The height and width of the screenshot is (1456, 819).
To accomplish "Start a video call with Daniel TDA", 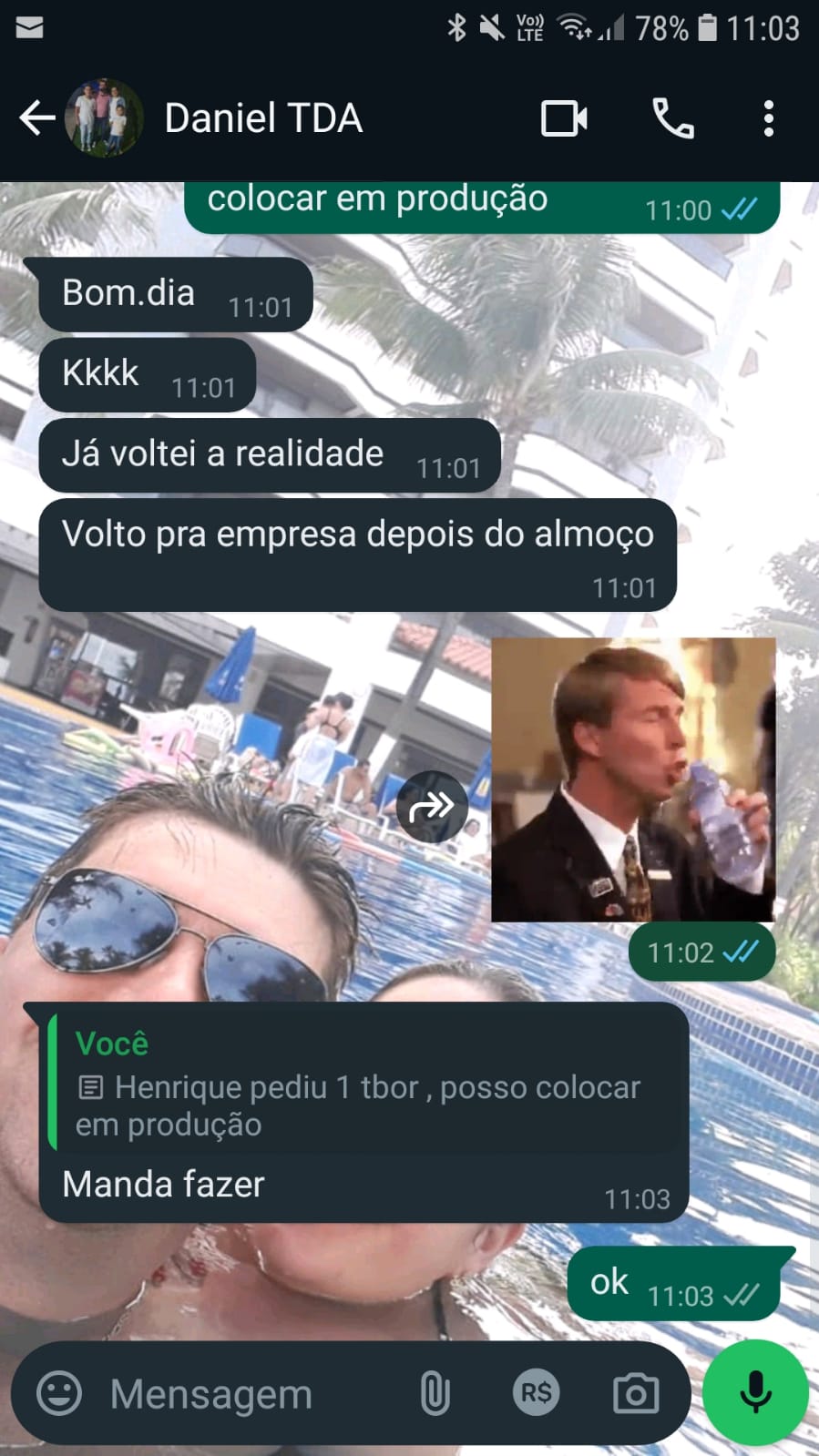I will (x=564, y=118).
